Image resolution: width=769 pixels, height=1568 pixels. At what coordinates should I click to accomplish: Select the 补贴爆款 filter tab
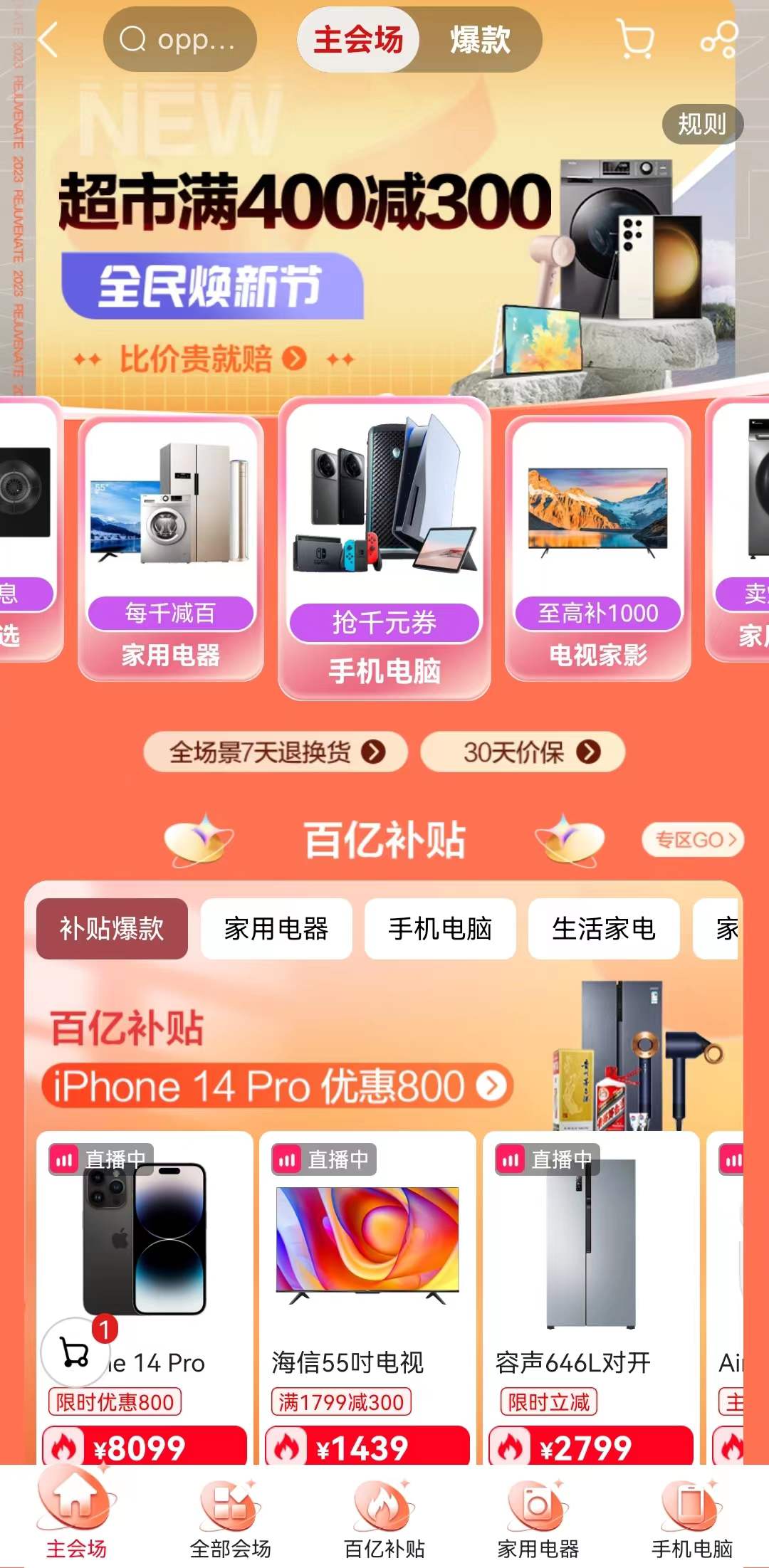point(112,929)
